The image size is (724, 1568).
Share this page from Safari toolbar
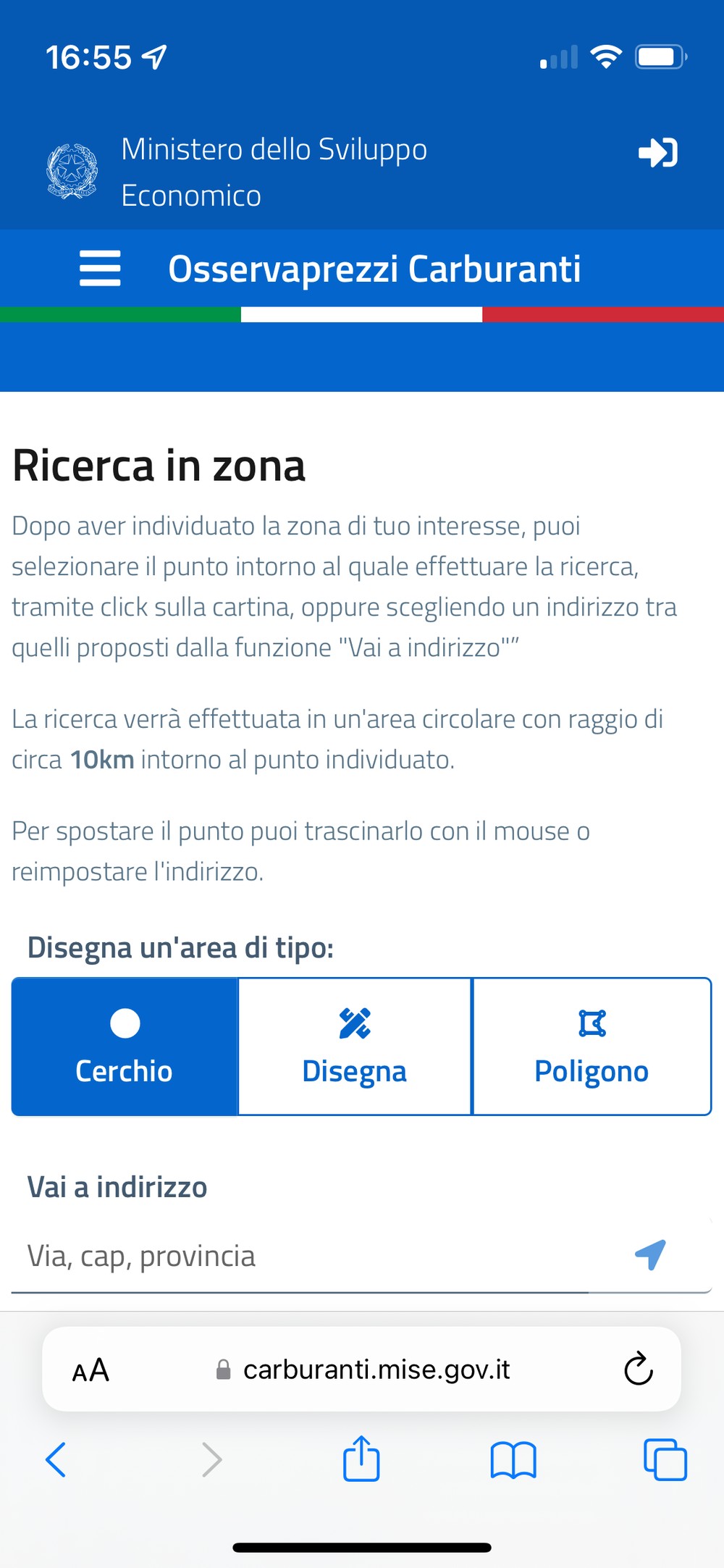(x=361, y=1458)
